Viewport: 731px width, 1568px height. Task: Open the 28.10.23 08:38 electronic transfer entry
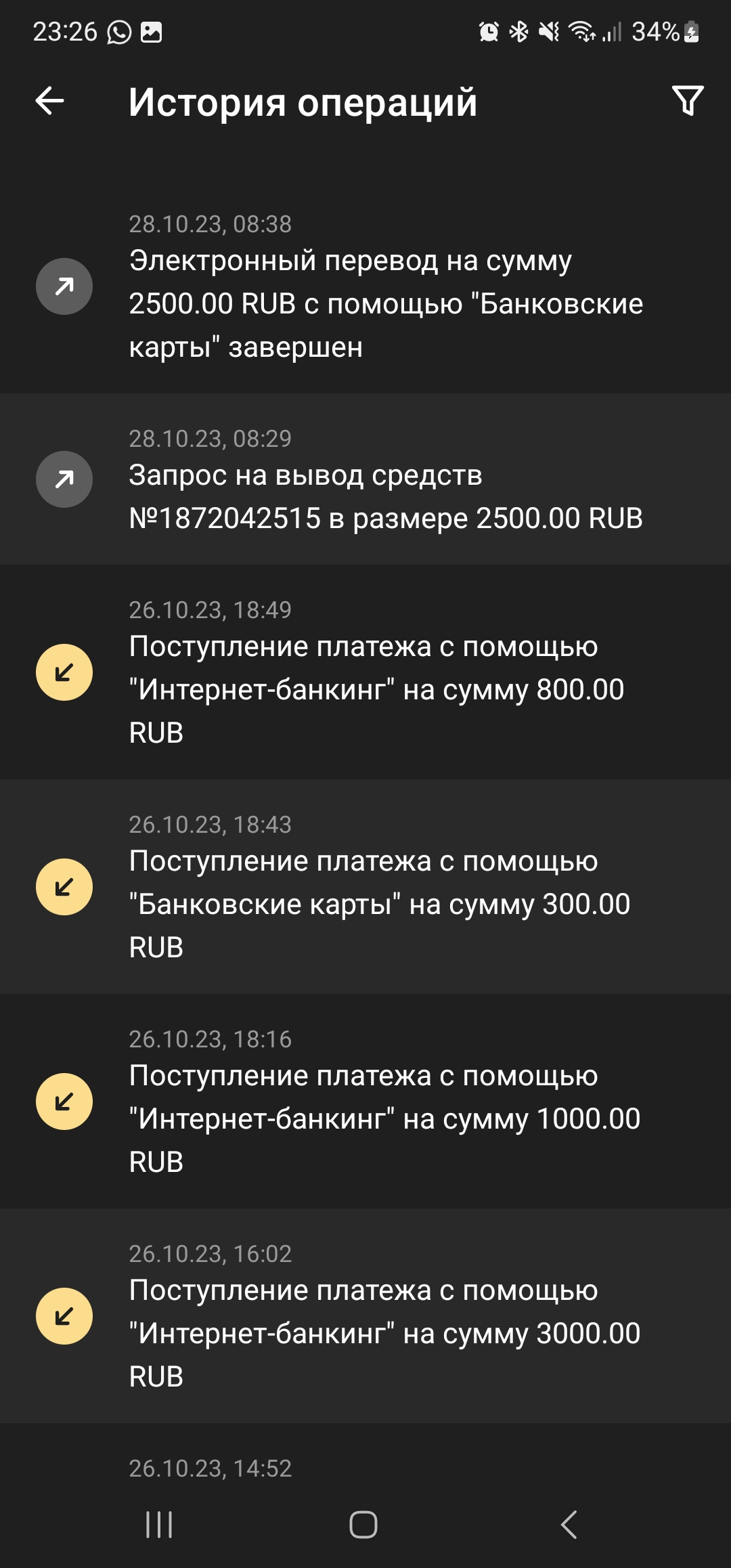point(365,287)
